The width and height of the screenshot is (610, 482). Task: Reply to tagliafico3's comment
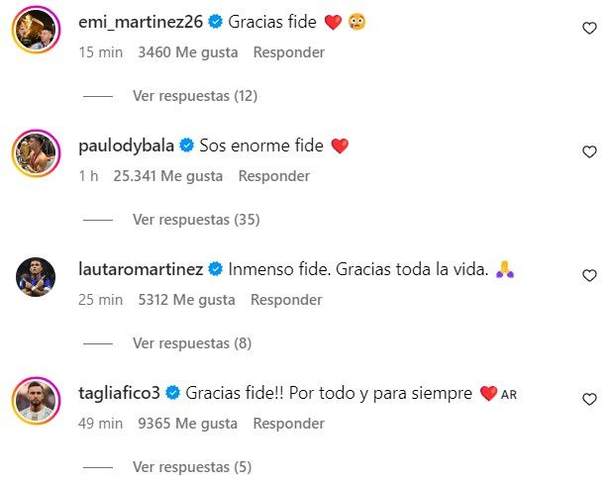click(288, 423)
